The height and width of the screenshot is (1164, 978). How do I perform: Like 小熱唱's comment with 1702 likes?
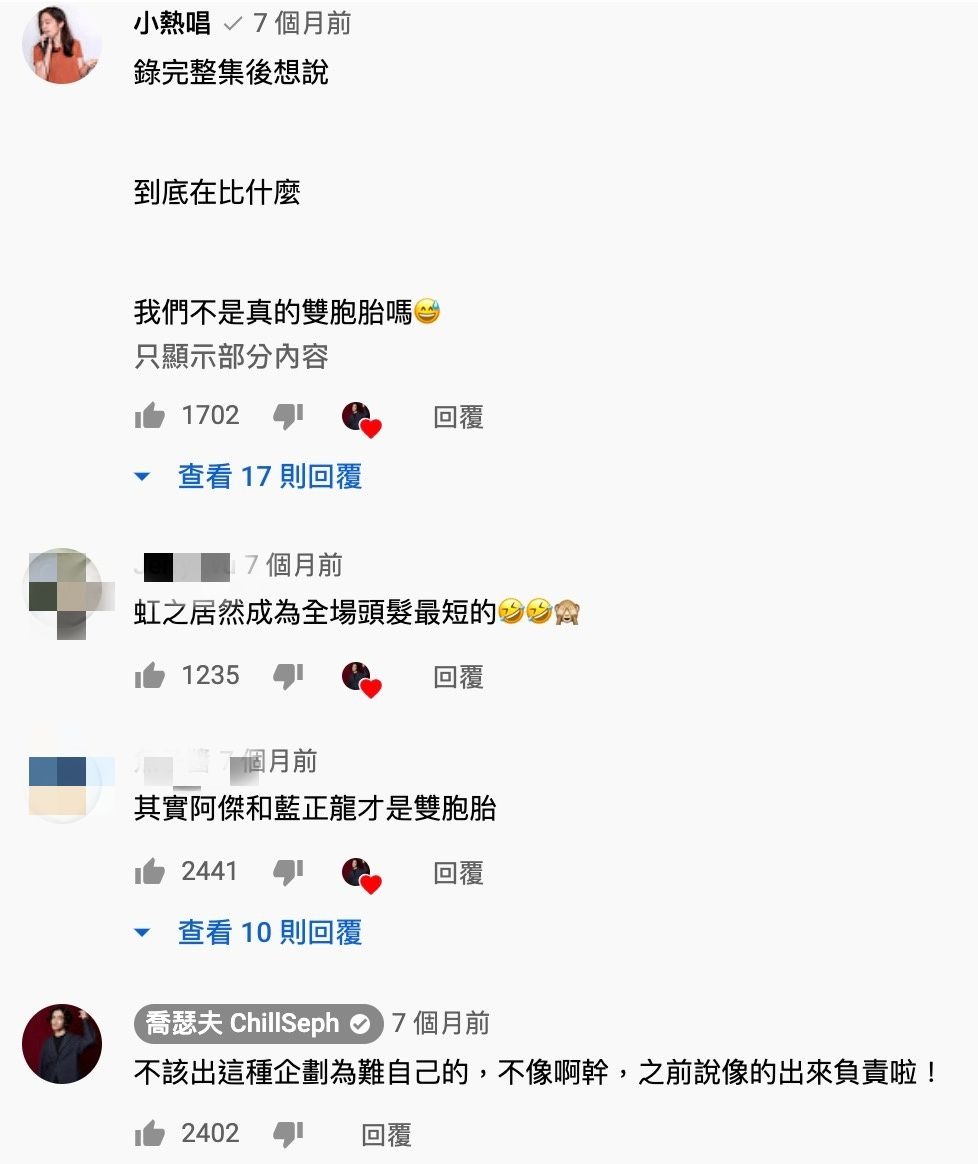pos(150,416)
